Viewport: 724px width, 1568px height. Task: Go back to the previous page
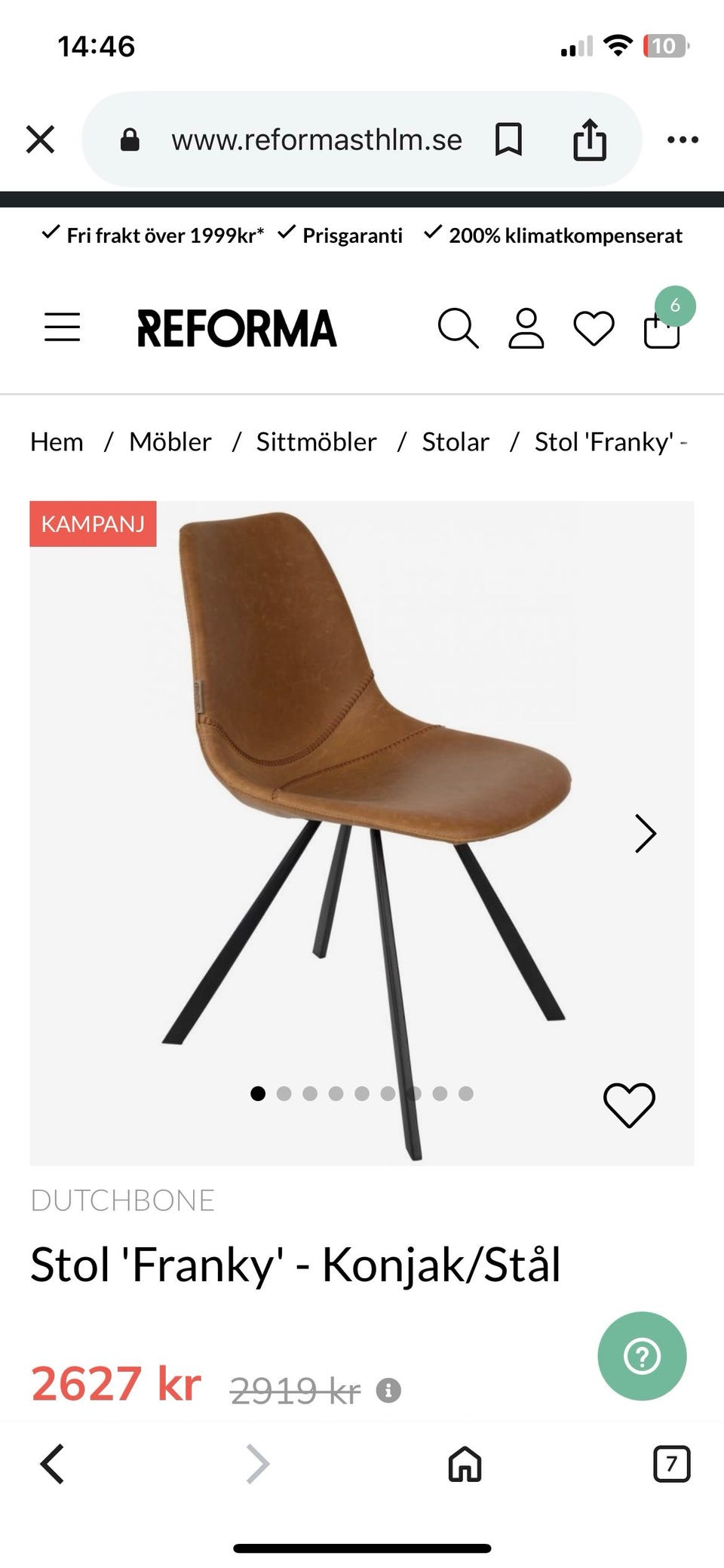pos(52,1464)
